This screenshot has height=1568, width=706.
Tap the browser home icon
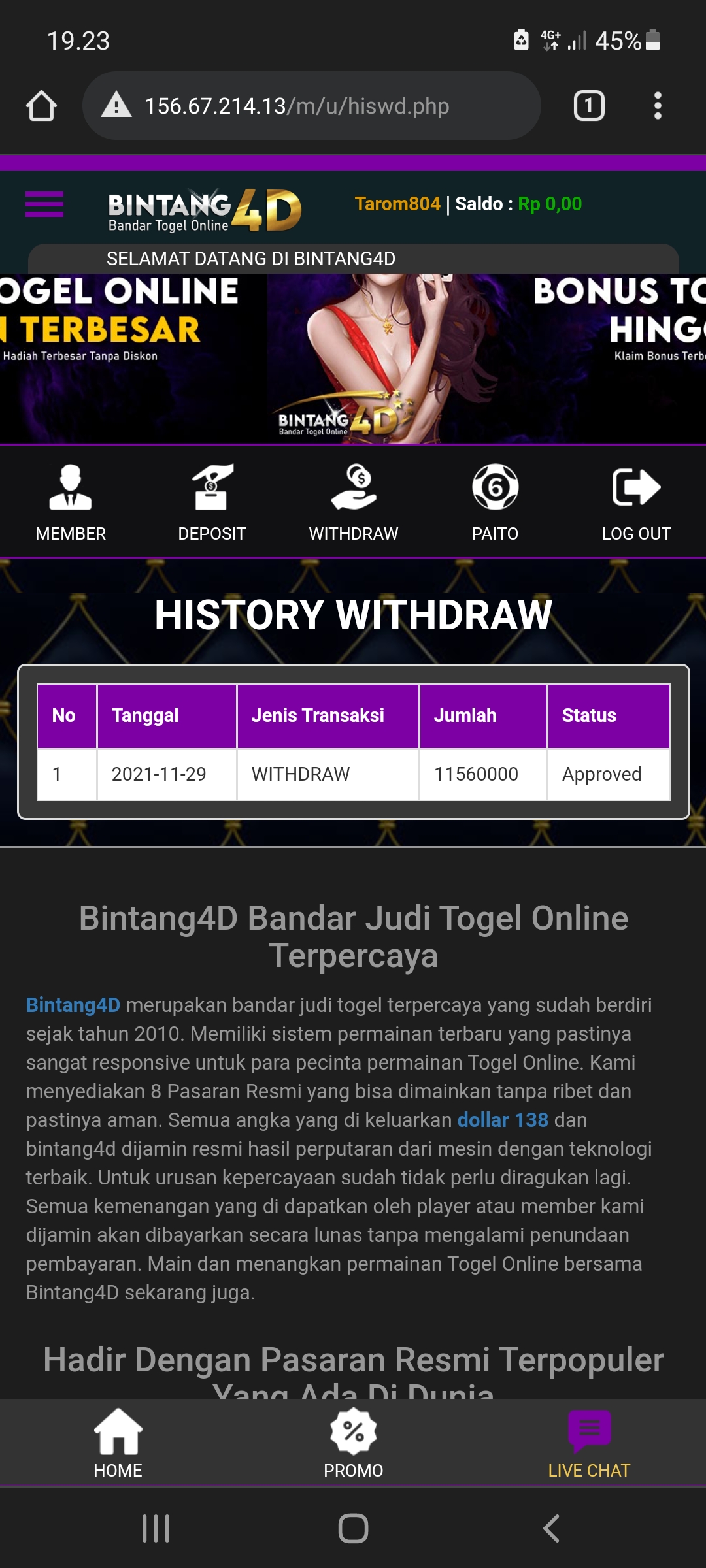coord(41,106)
